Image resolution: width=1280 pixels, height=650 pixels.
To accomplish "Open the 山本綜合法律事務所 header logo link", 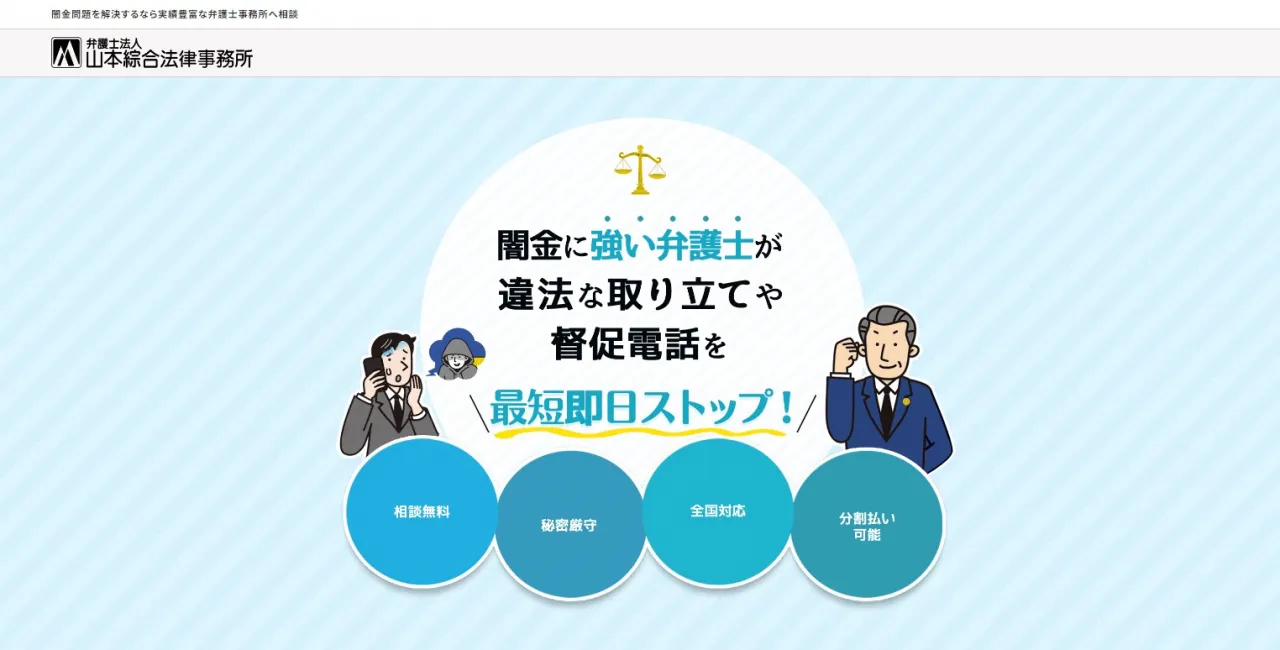I will 152,53.
